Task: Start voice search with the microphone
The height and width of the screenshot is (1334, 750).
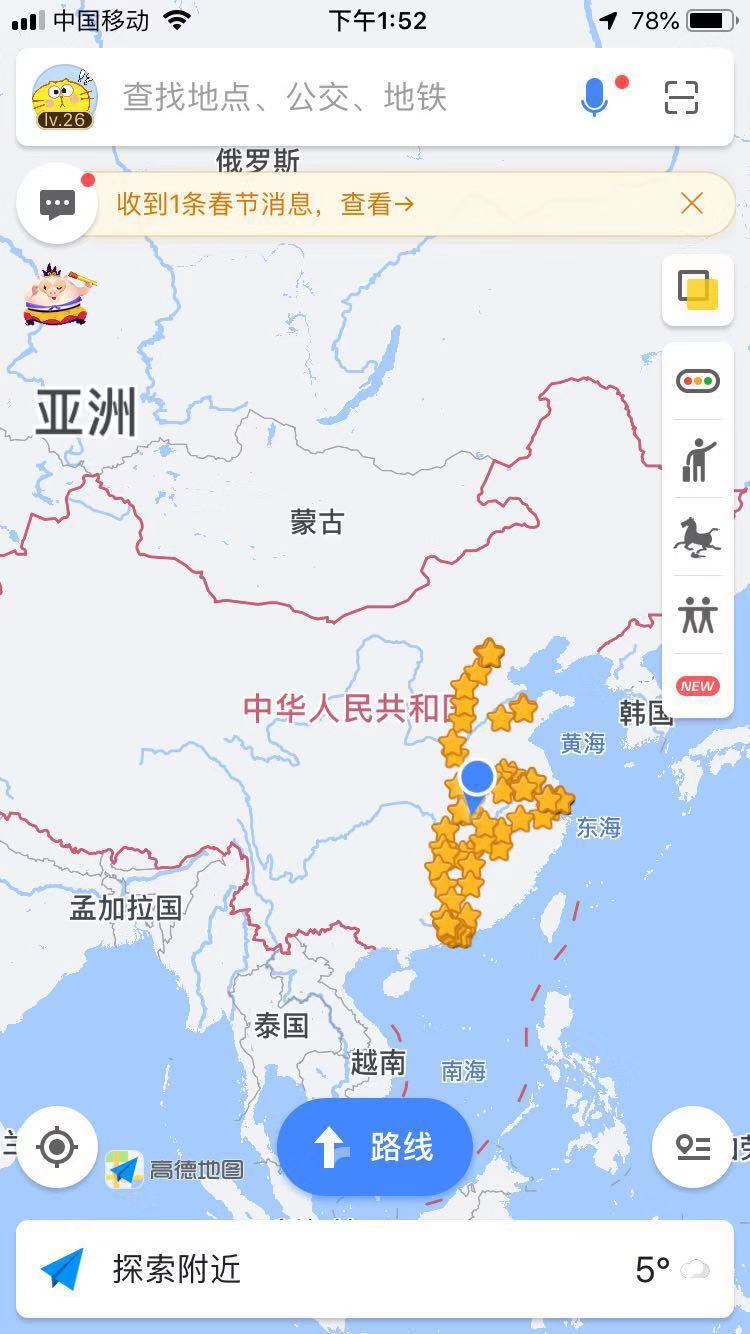Action: click(595, 97)
